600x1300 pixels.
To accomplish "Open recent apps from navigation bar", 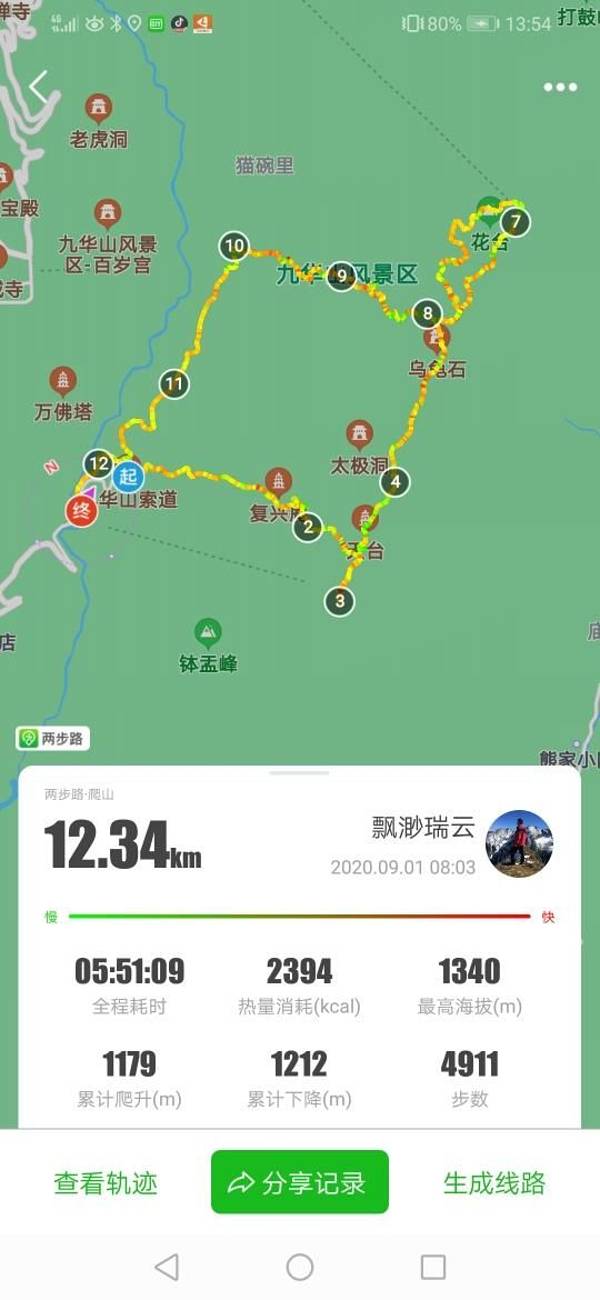I will [433, 1267].
